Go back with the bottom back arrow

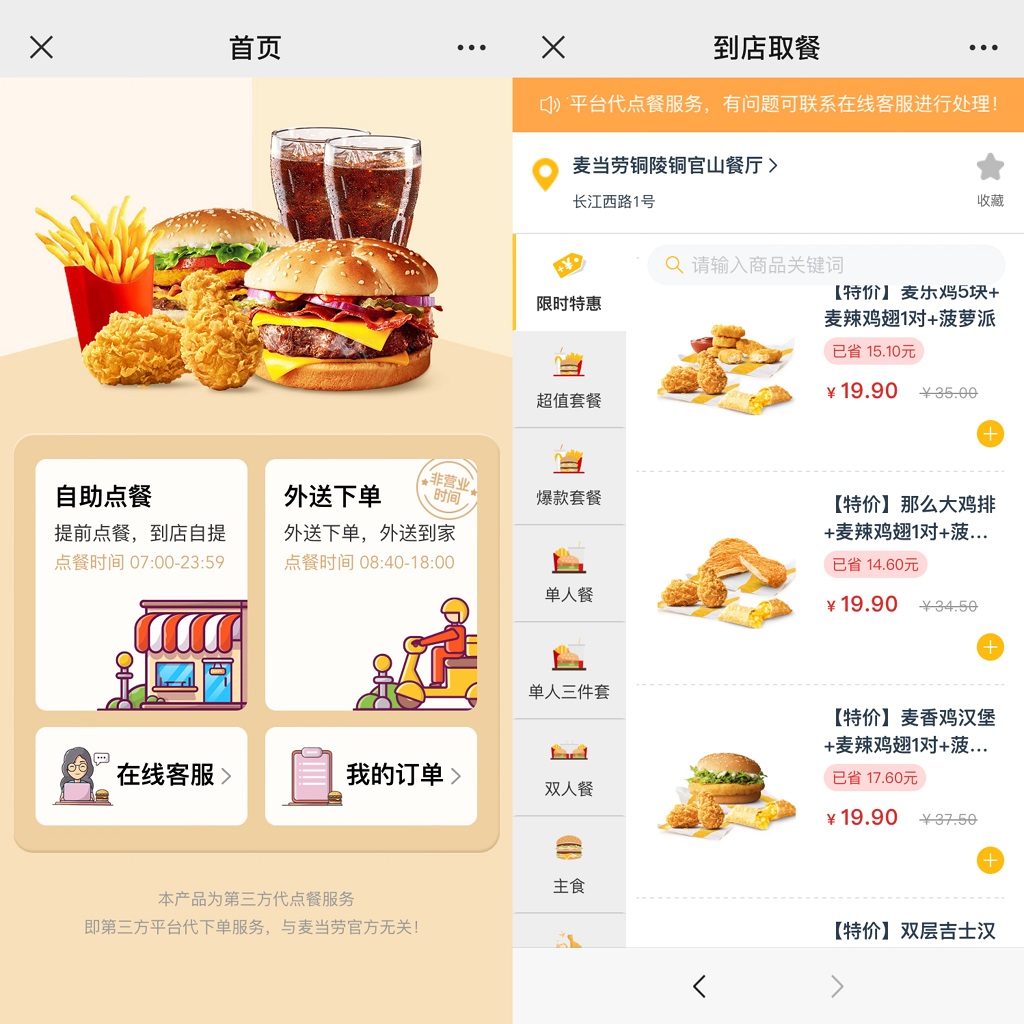699,987
